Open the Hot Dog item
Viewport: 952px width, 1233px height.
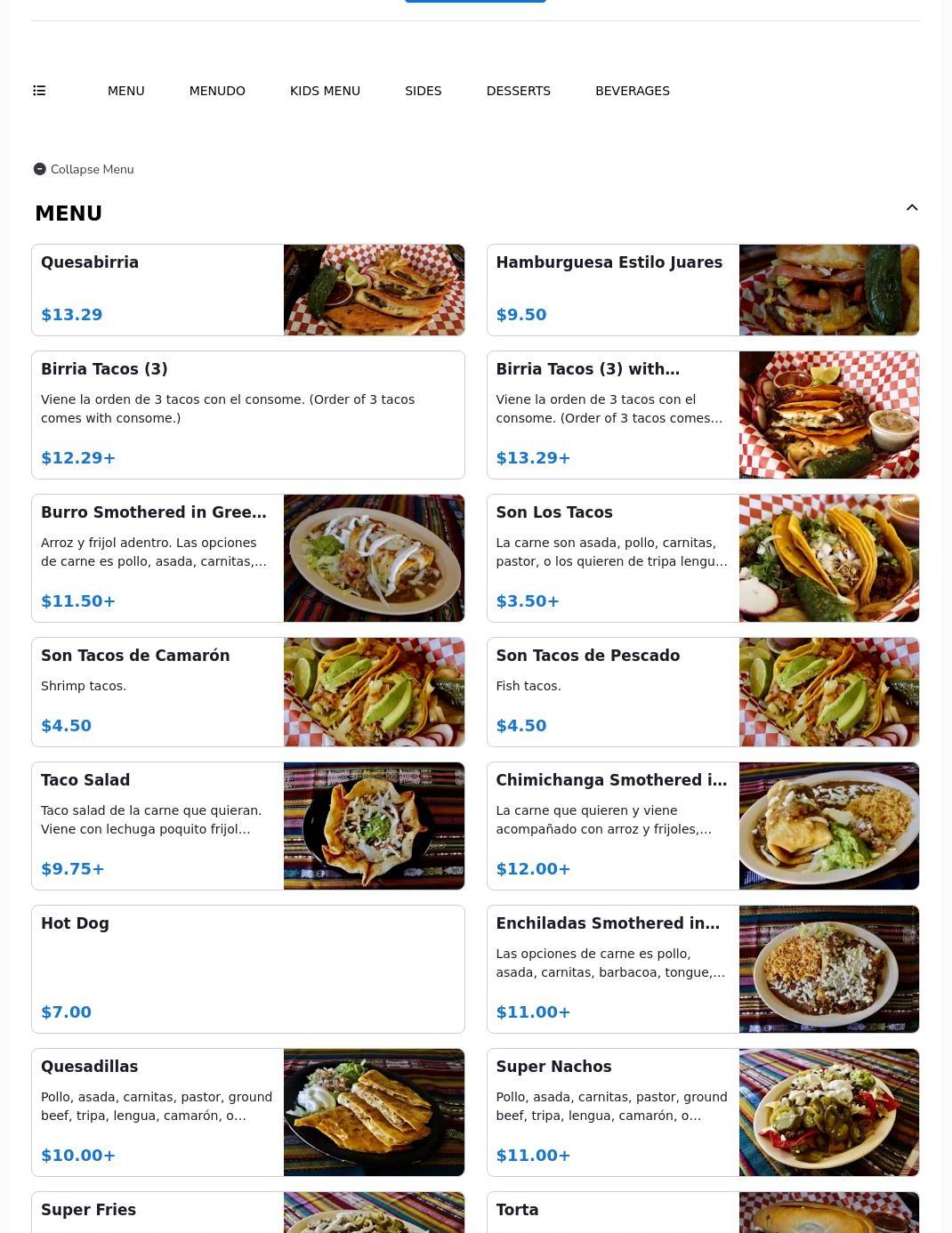(x=247, y=969)
